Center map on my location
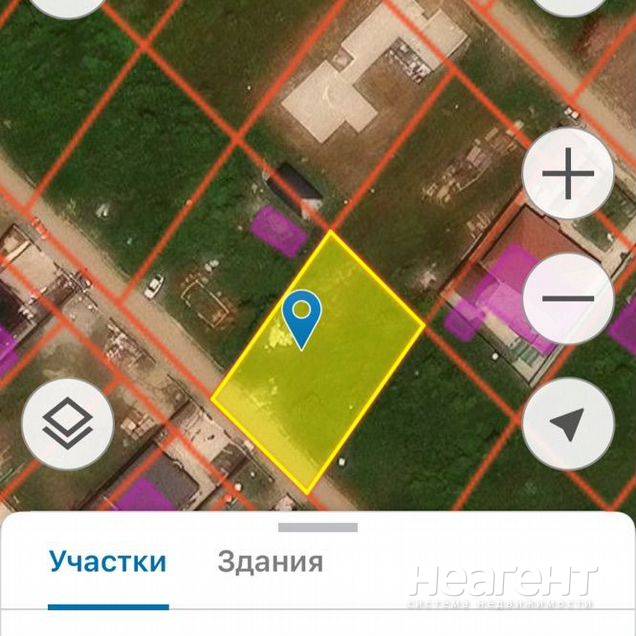Image resolution: width=636 pixels, height=636 pixels. click(x=567, y=425)
